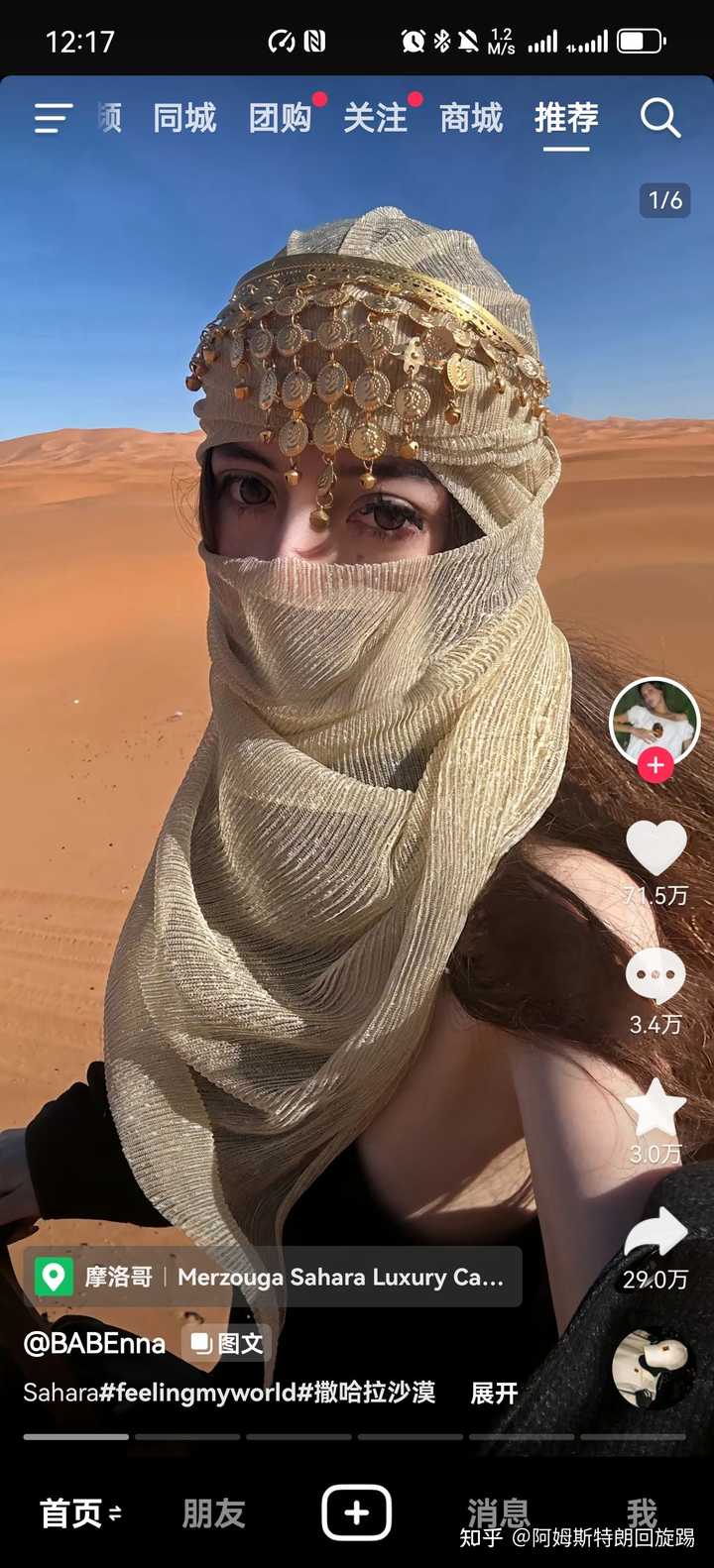Expand the caption with 展开
This screenshot has width=714, height=1568.
tap(494, 1393)
